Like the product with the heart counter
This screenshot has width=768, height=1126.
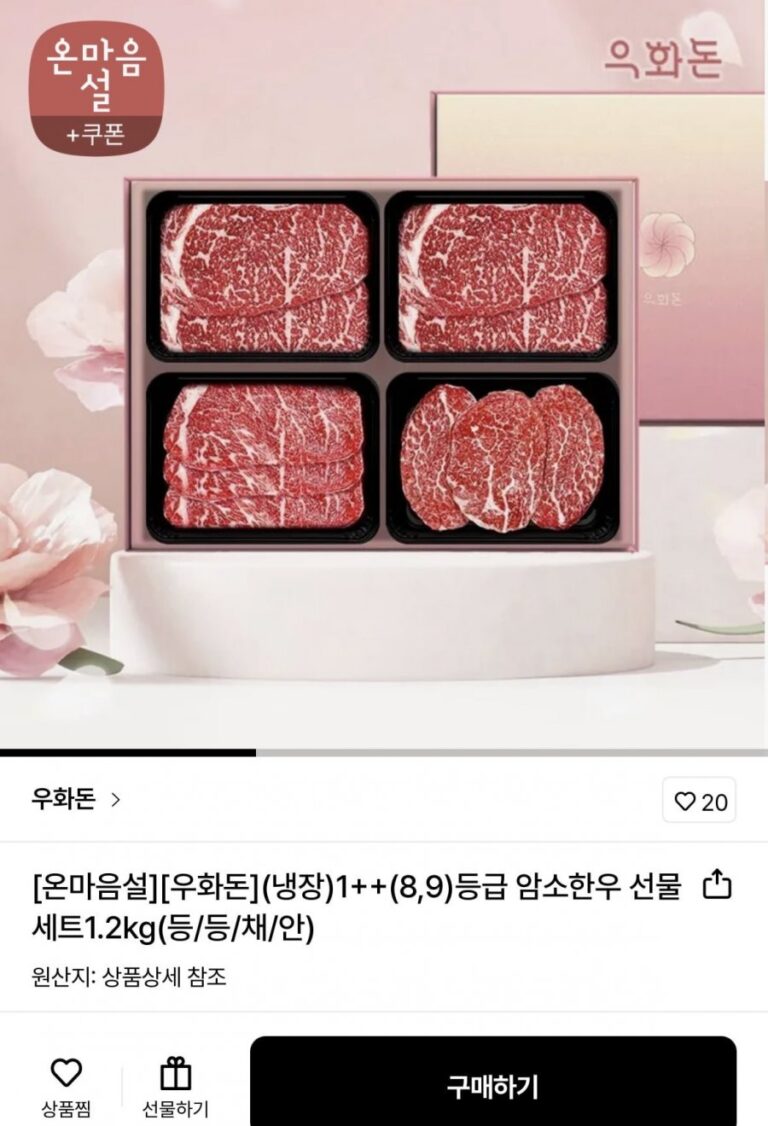[x=700, y=801]
